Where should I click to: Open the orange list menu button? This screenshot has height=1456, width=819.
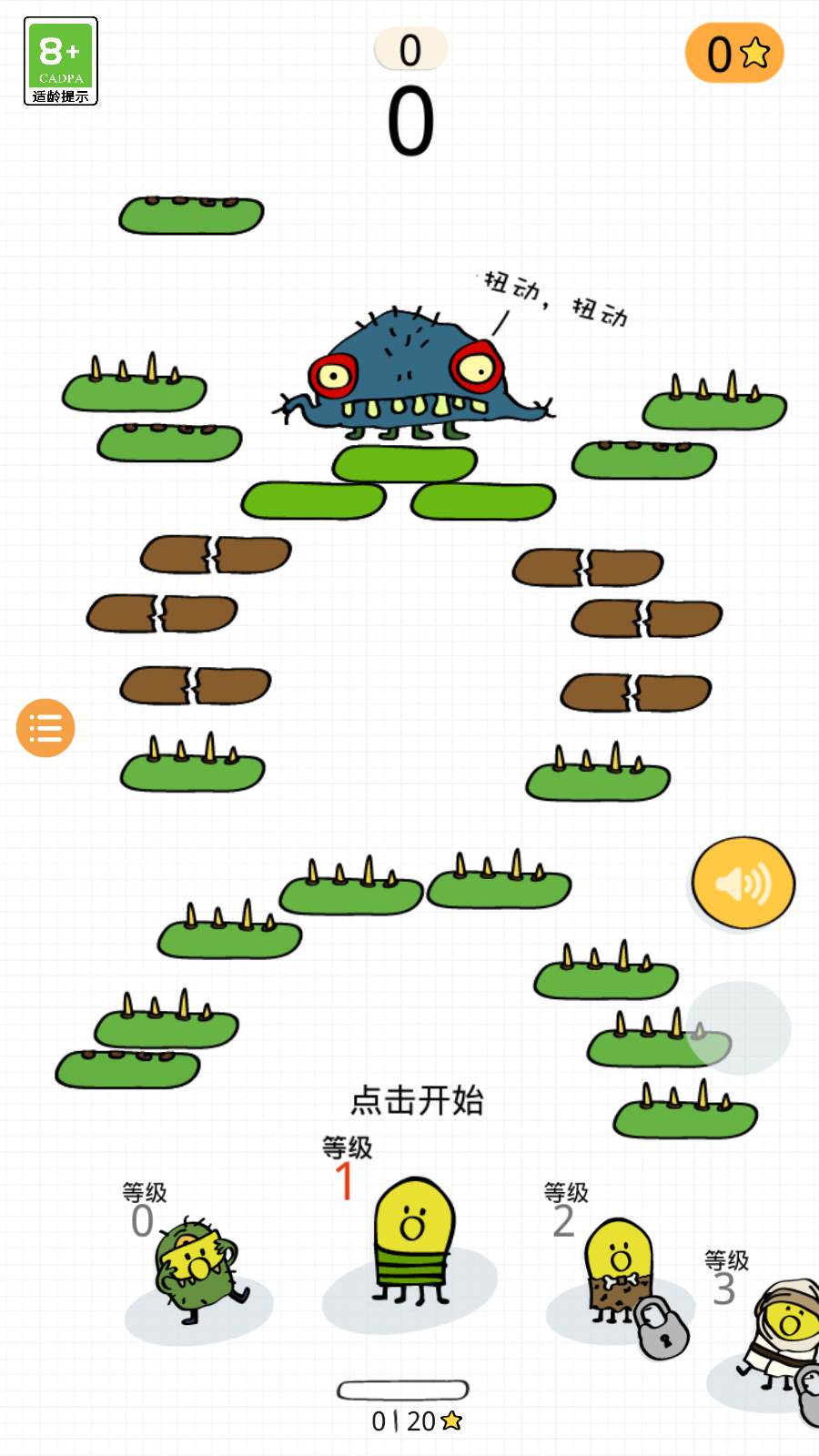coord(45,728)
